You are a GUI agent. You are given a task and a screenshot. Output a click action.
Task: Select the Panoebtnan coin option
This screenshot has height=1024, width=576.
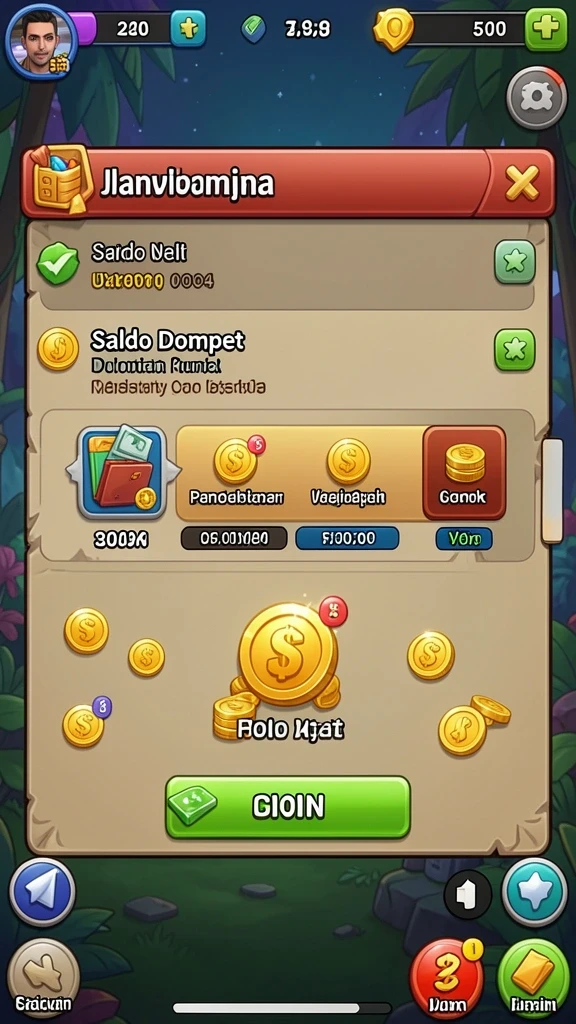236,472
